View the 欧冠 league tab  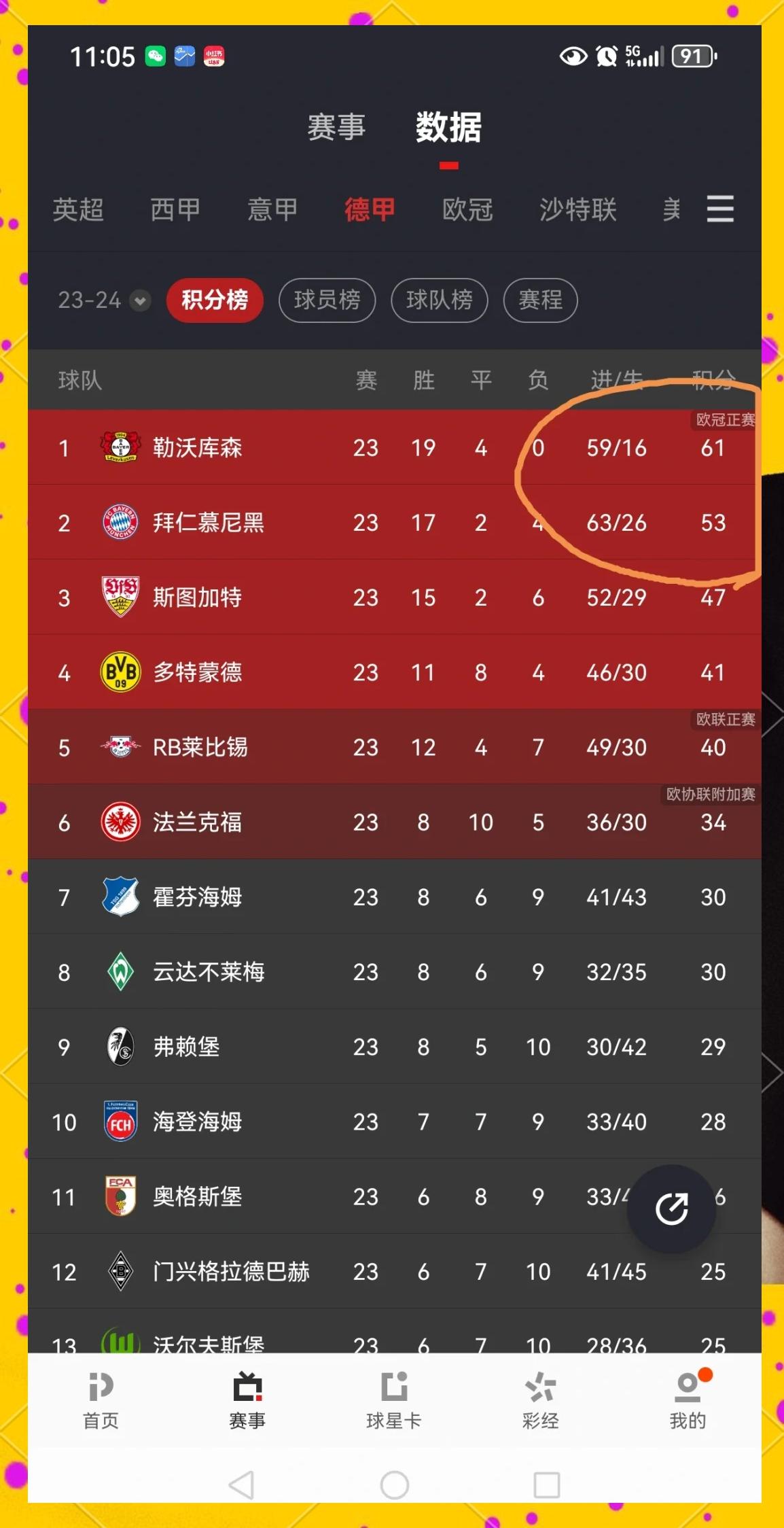coord(467,209)
